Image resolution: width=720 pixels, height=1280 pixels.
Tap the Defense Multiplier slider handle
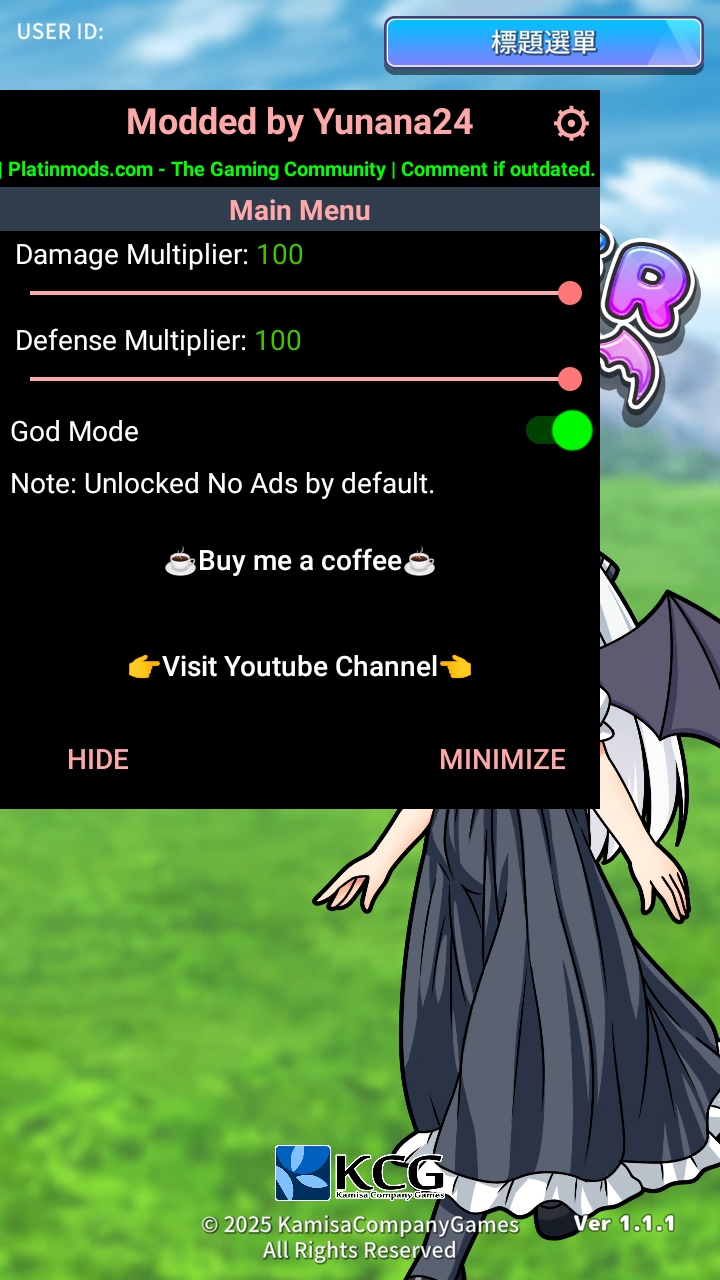click(x=570, y=379)
